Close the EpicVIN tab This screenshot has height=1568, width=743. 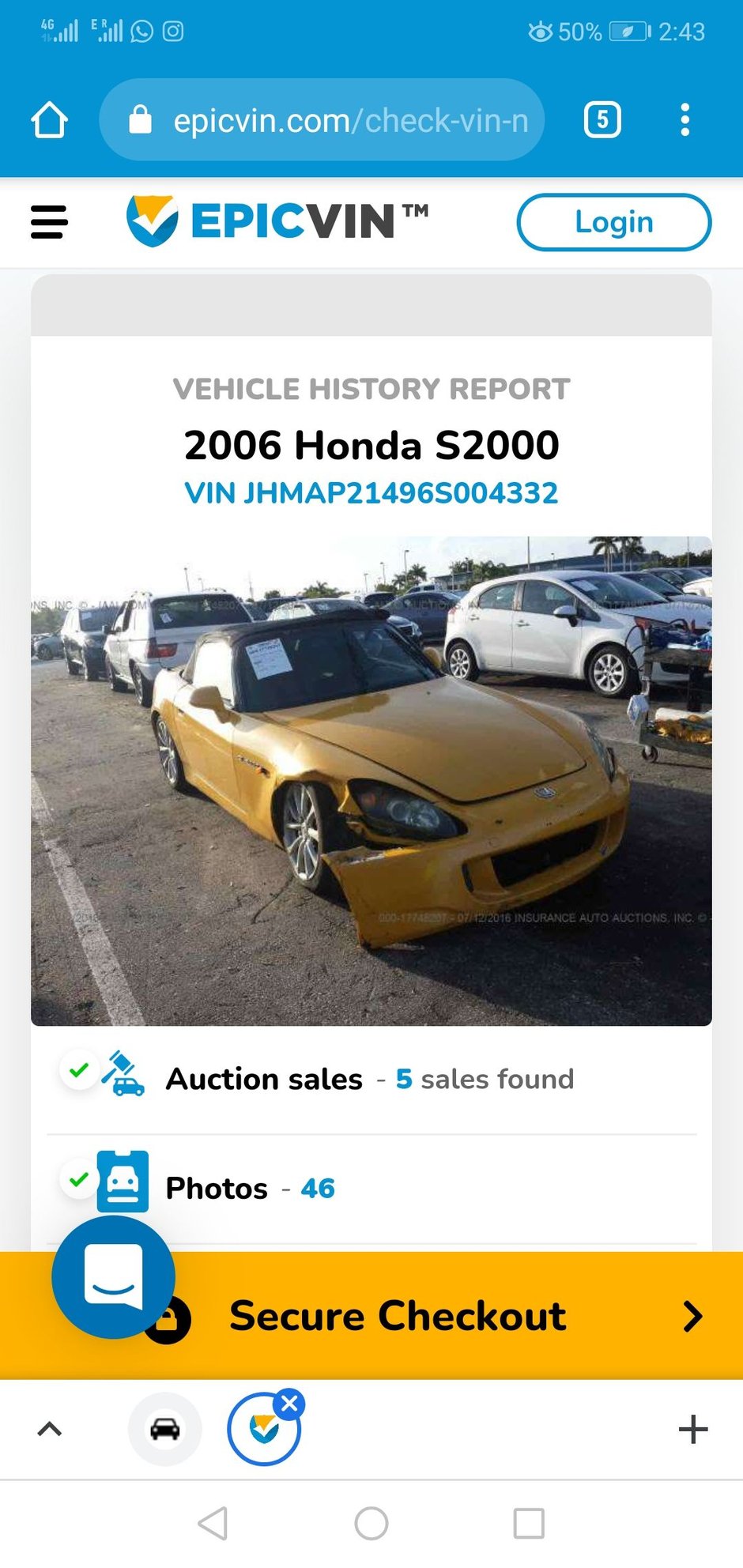click(x=290, y=1404)
